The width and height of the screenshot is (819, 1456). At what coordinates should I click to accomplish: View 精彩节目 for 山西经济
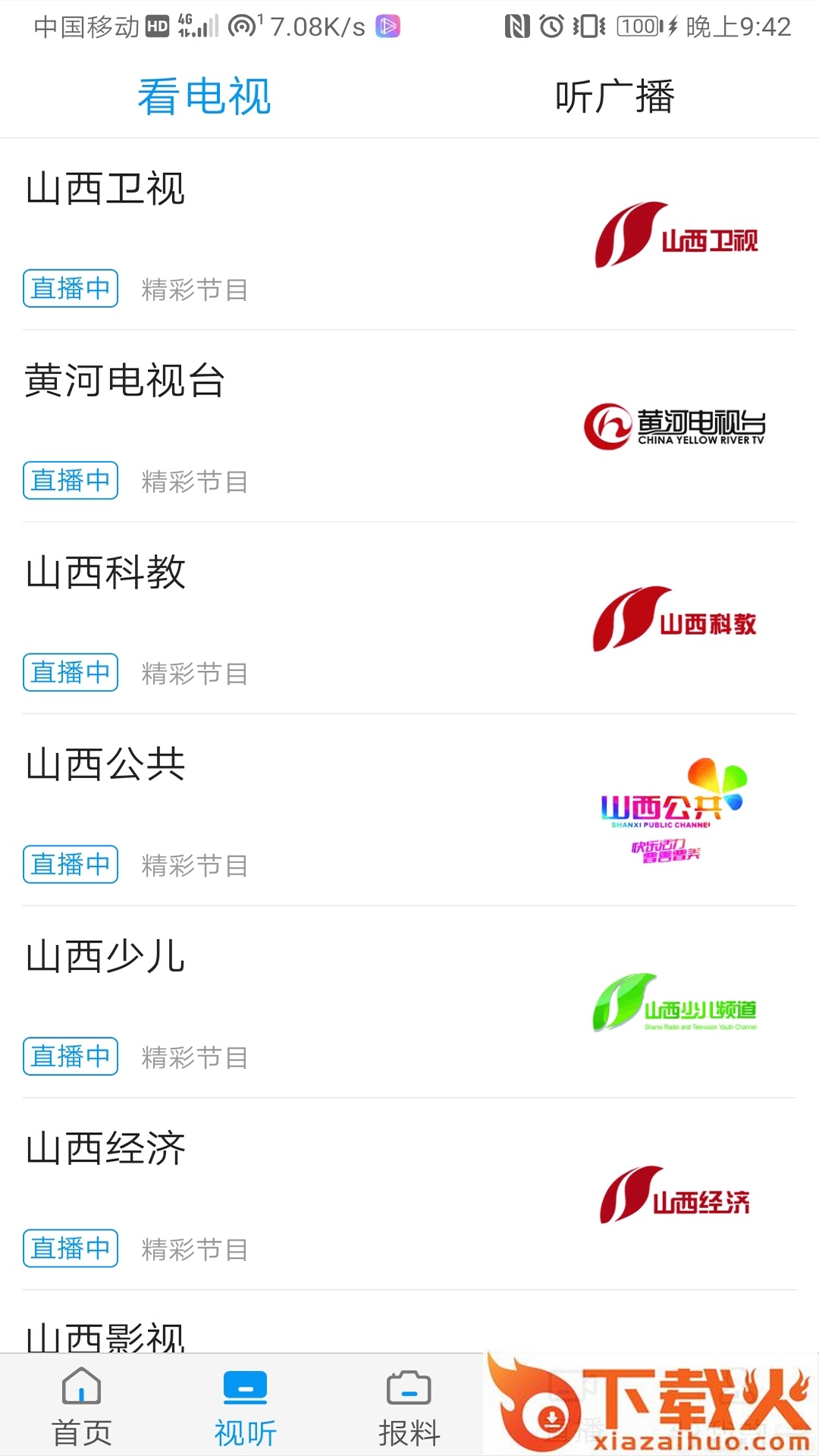click(x=195, y=1249)
